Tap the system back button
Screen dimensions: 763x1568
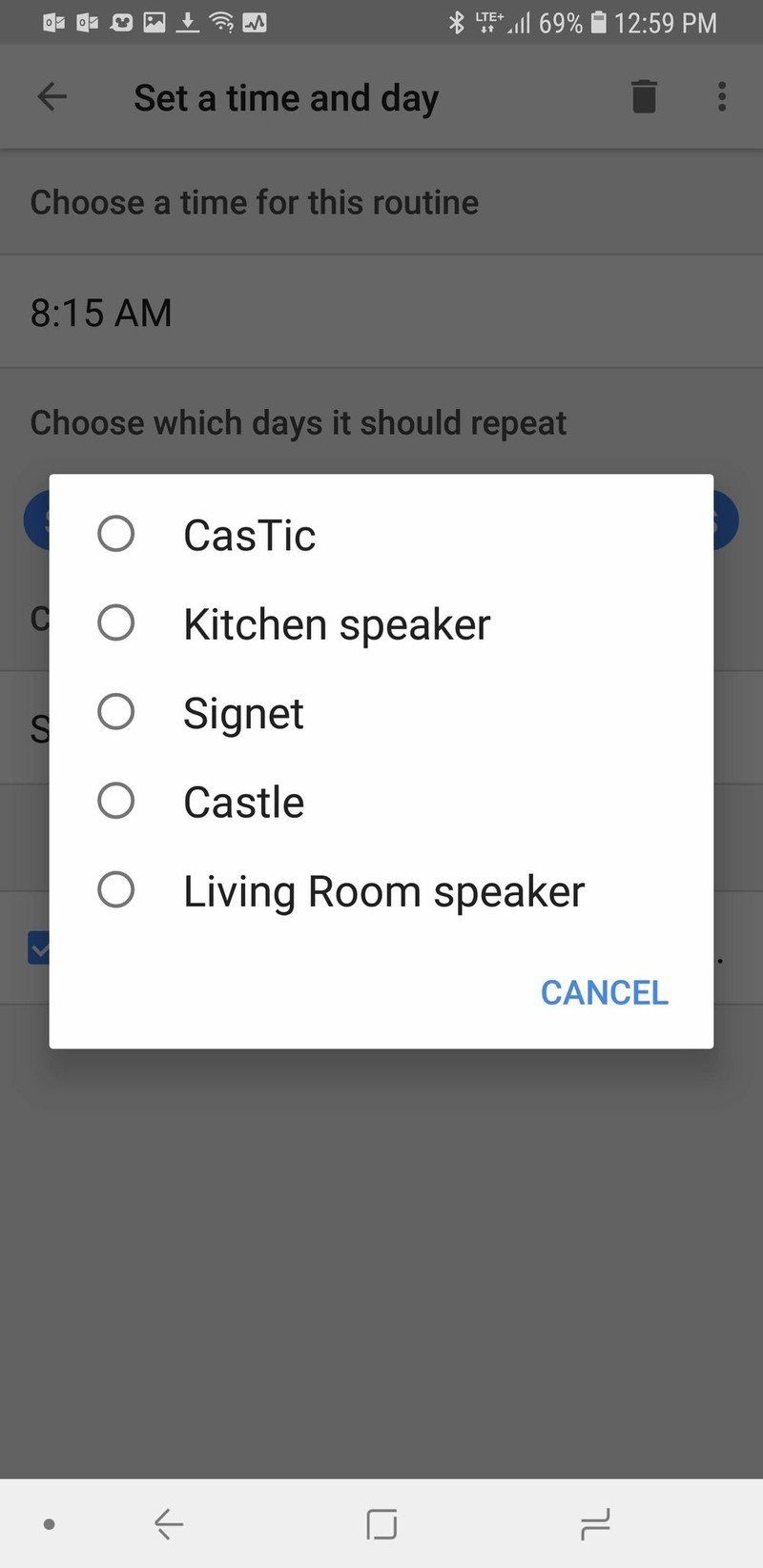169,1524
